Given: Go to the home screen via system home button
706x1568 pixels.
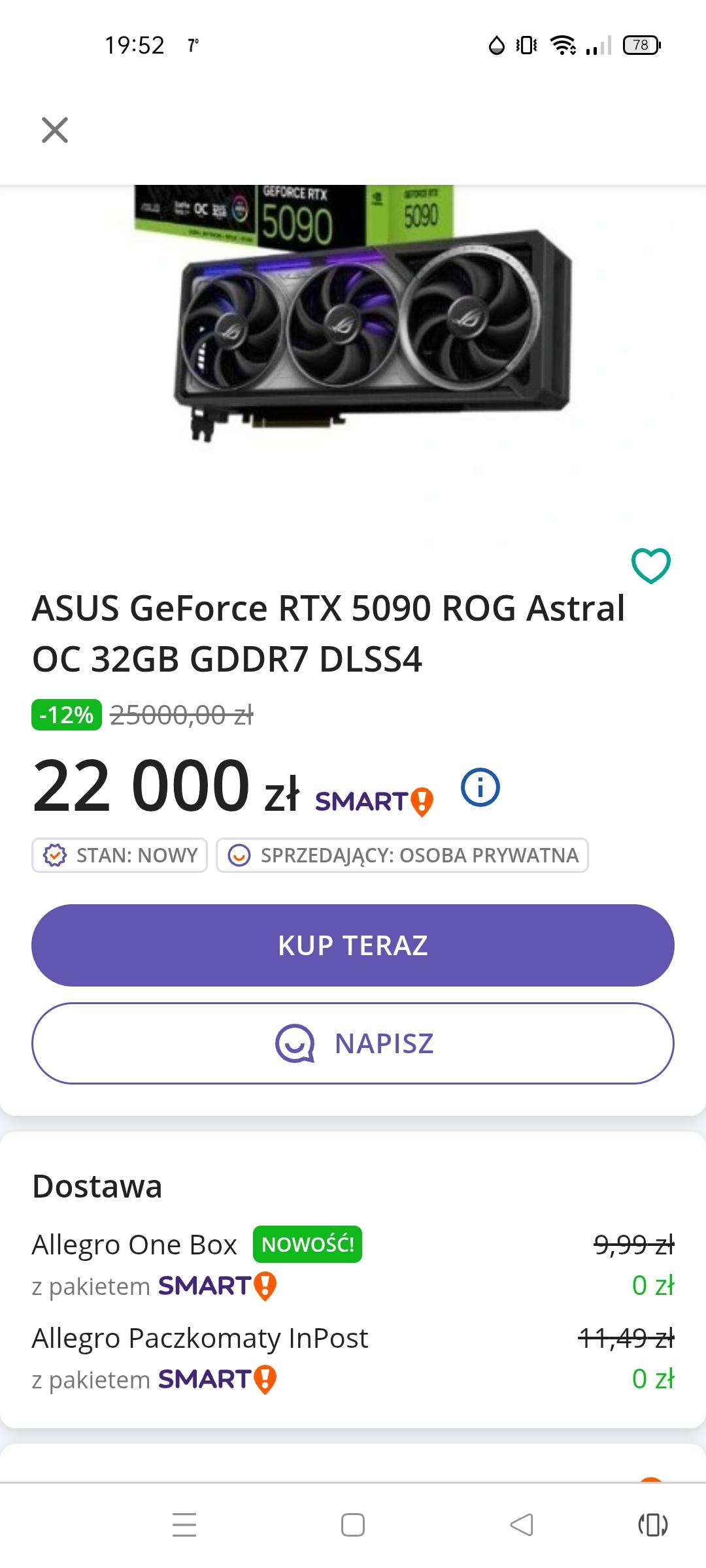Looking at the screenshot, I should tap(353, 1525).
